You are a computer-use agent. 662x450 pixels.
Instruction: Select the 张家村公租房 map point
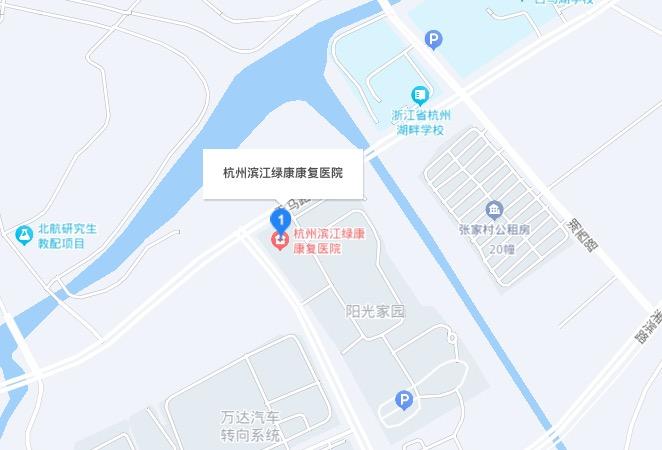click(x=494, y=210)
